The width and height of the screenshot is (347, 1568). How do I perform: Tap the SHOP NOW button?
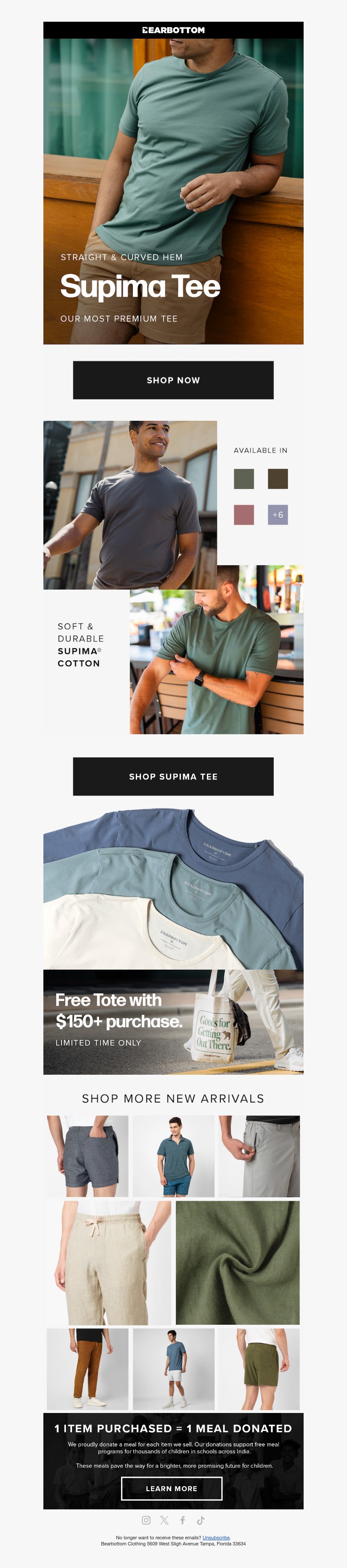173,380
